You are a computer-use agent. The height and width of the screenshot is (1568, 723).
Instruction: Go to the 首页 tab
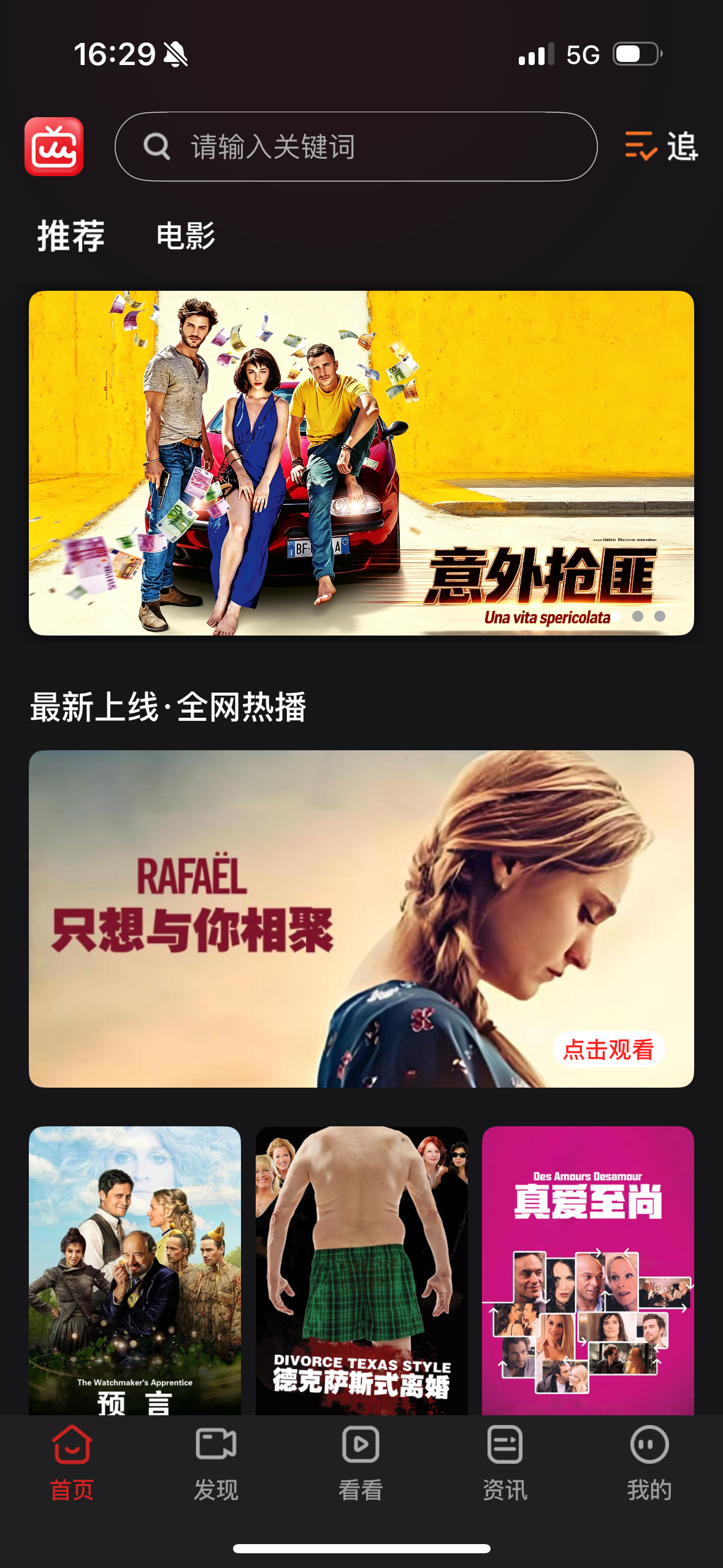72,1463
